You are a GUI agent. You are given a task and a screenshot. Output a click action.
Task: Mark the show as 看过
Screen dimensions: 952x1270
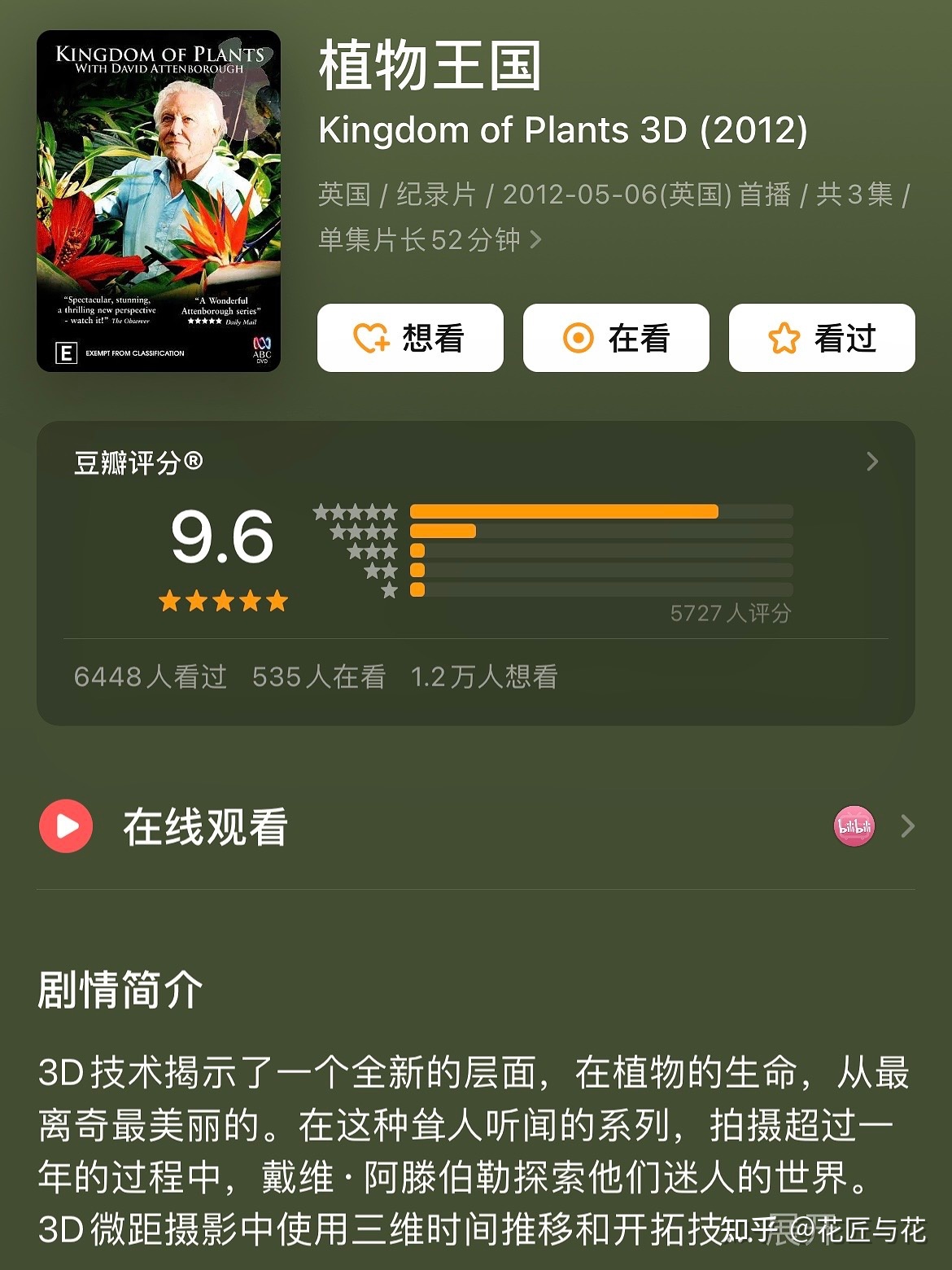[822, 338]
